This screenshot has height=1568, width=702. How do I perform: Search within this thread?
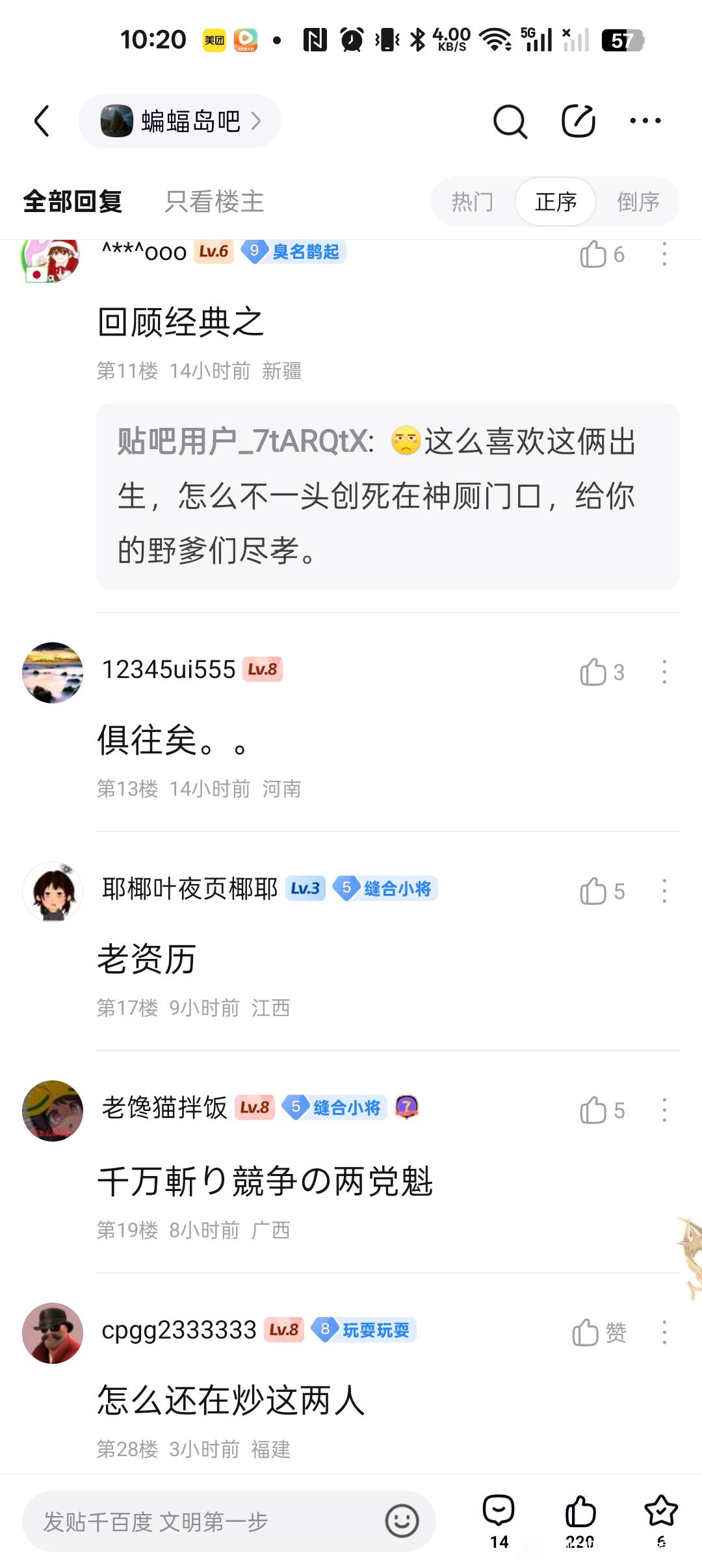(x=510, y=121)
